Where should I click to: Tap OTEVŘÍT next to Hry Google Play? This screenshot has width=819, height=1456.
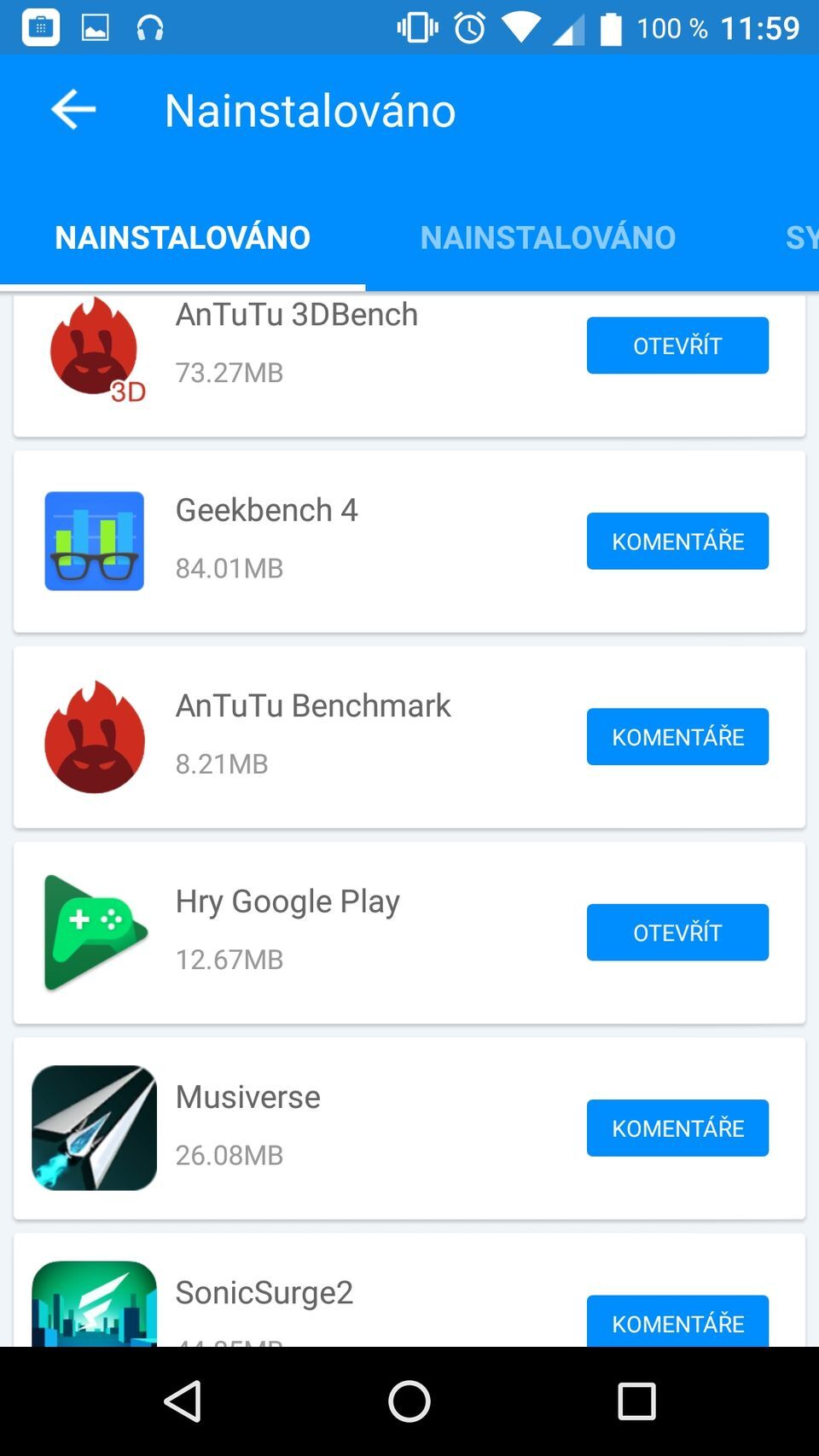(677, 932)
